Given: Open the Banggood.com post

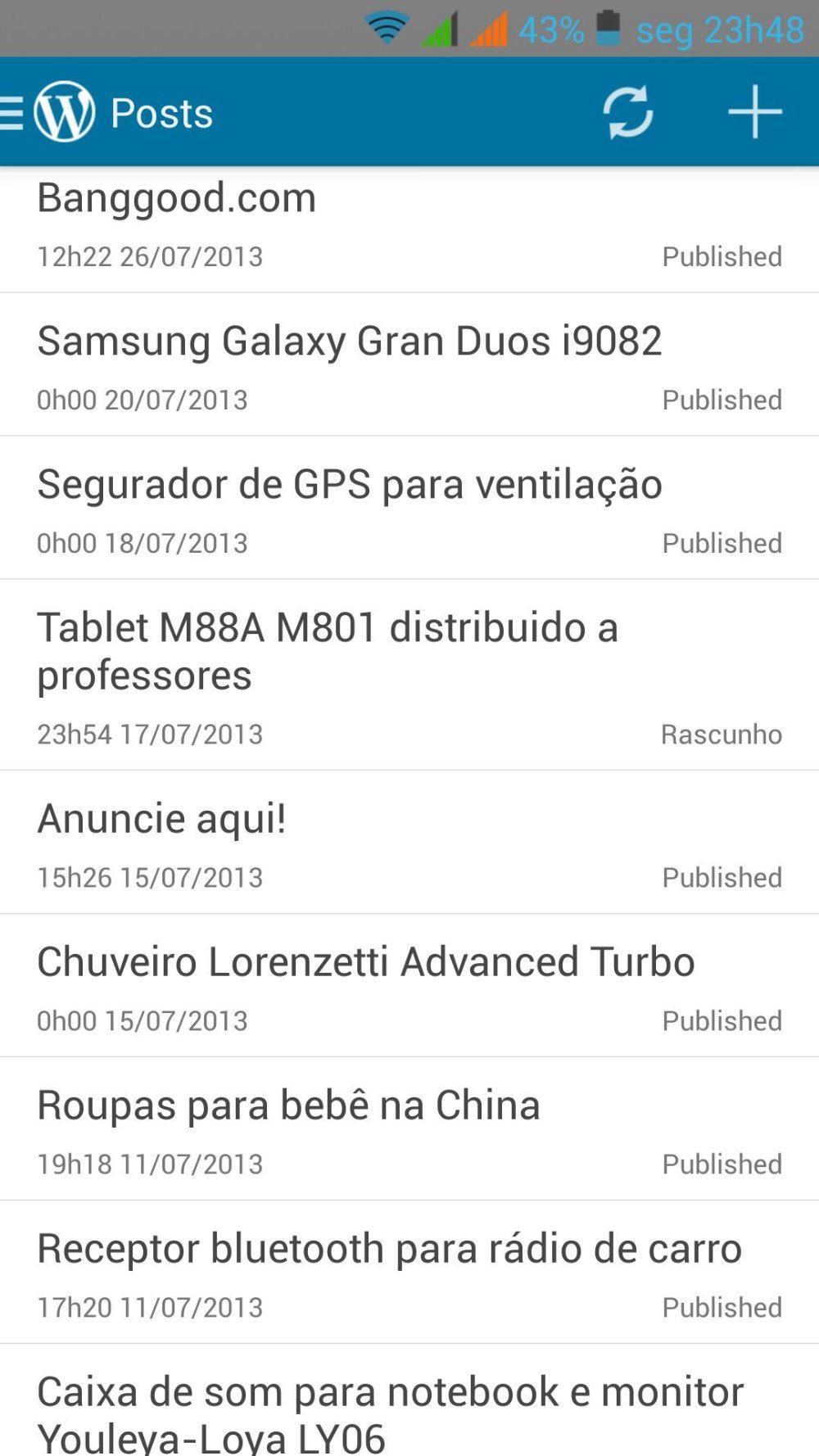Looking at the screenshot, I should click(x=409, y=229).
